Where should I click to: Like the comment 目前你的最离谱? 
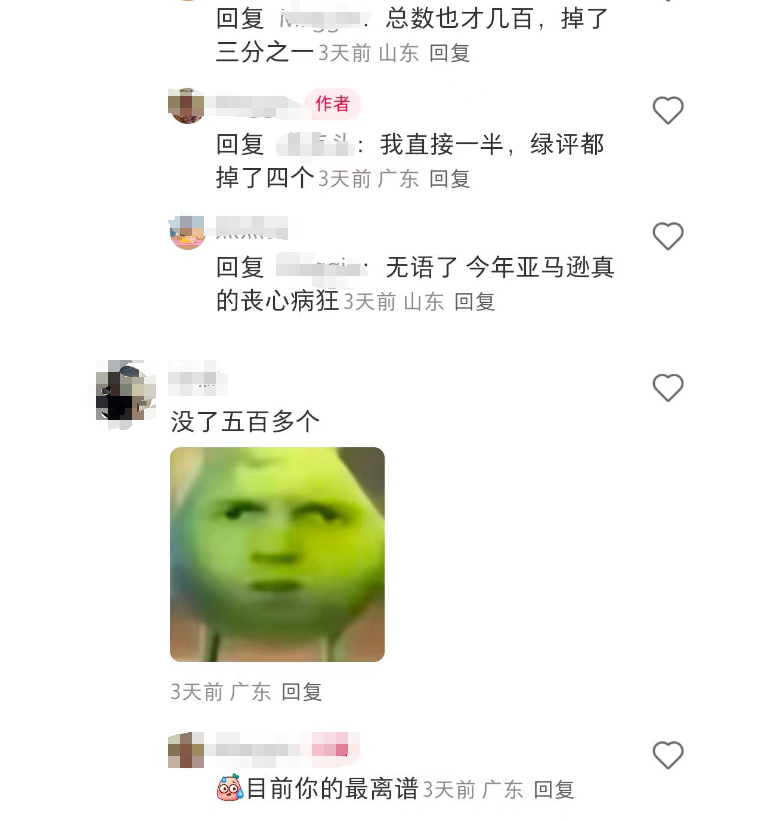click(x=667, y=755)
